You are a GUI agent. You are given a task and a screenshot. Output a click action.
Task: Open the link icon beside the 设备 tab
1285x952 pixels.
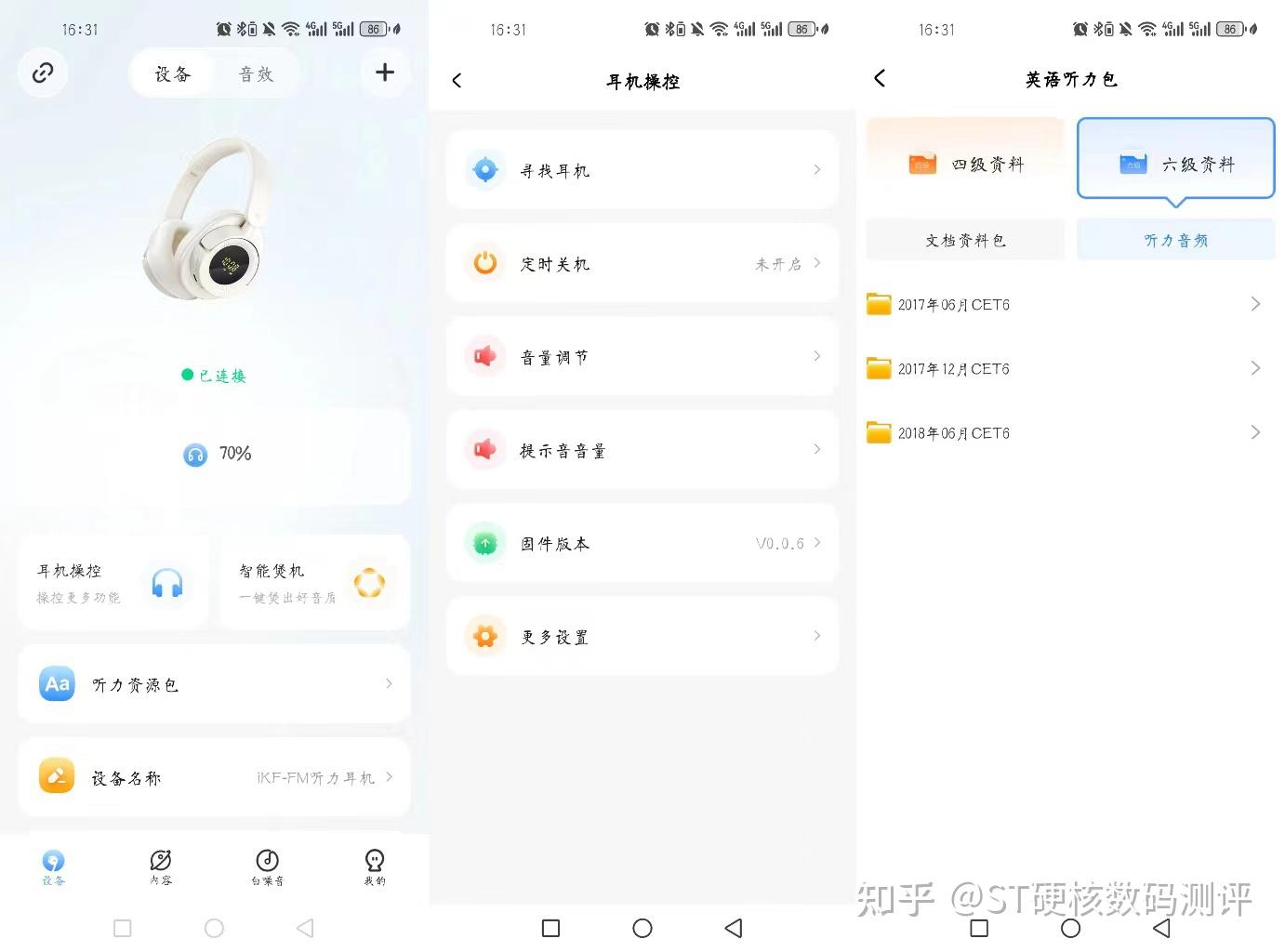coord(43,73)
